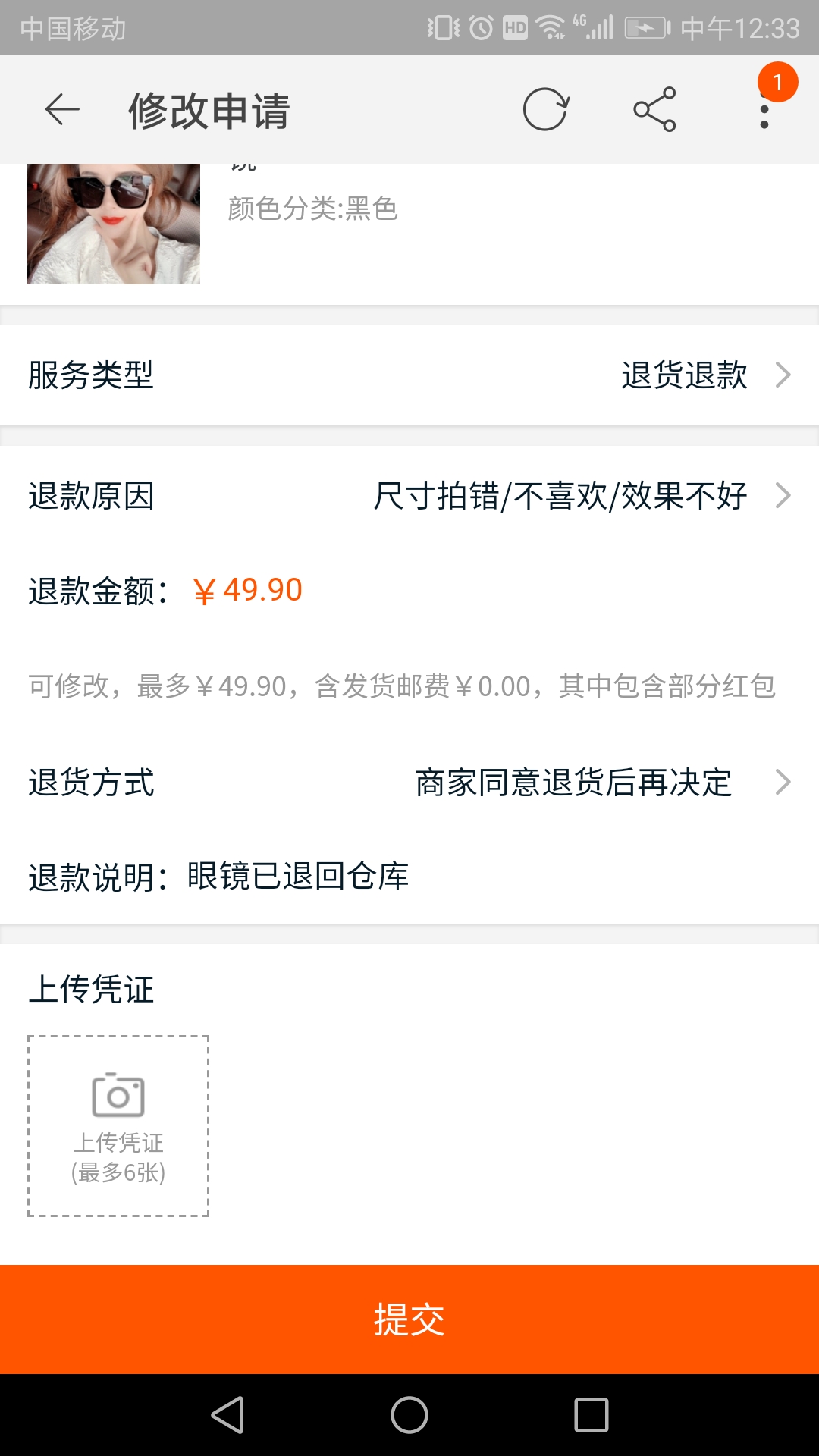Submit the request with 提交
Screen dimensions: 819x1456
(x=409, y=1319)
